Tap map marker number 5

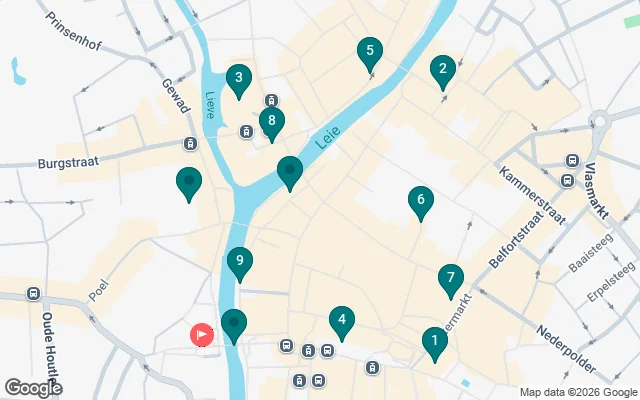[370, 52]
